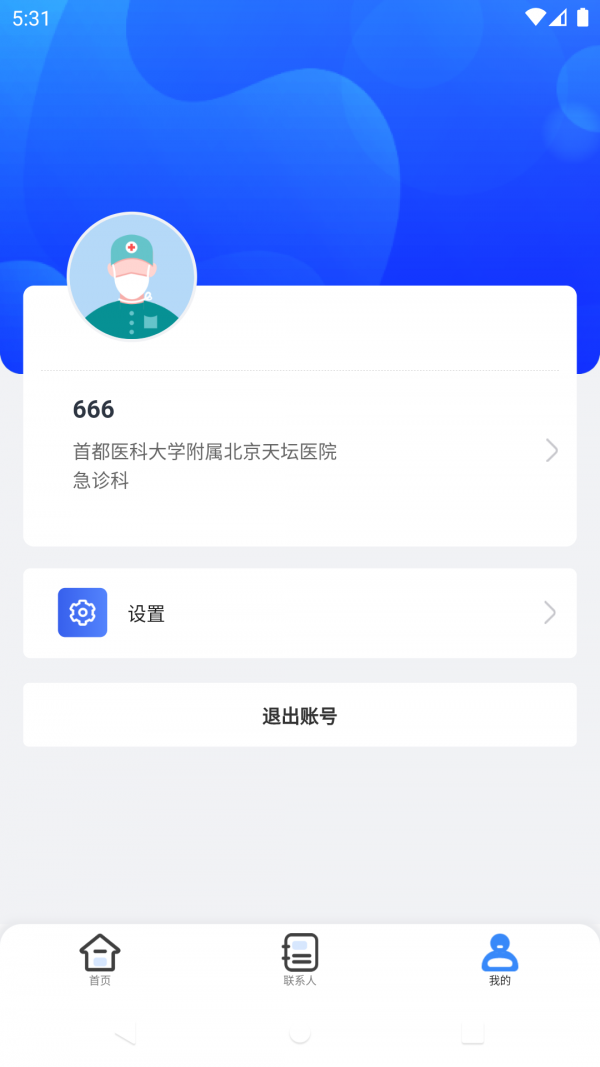Tap the 退出账号 log out button
The height and width of the screenshot is (1067, 600).
point(300,715)
